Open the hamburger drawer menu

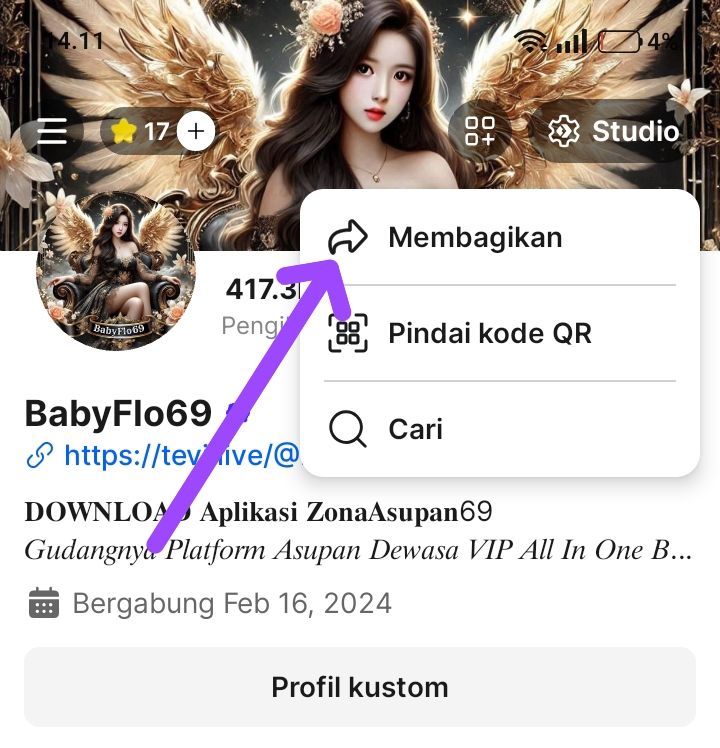[52, 132]
